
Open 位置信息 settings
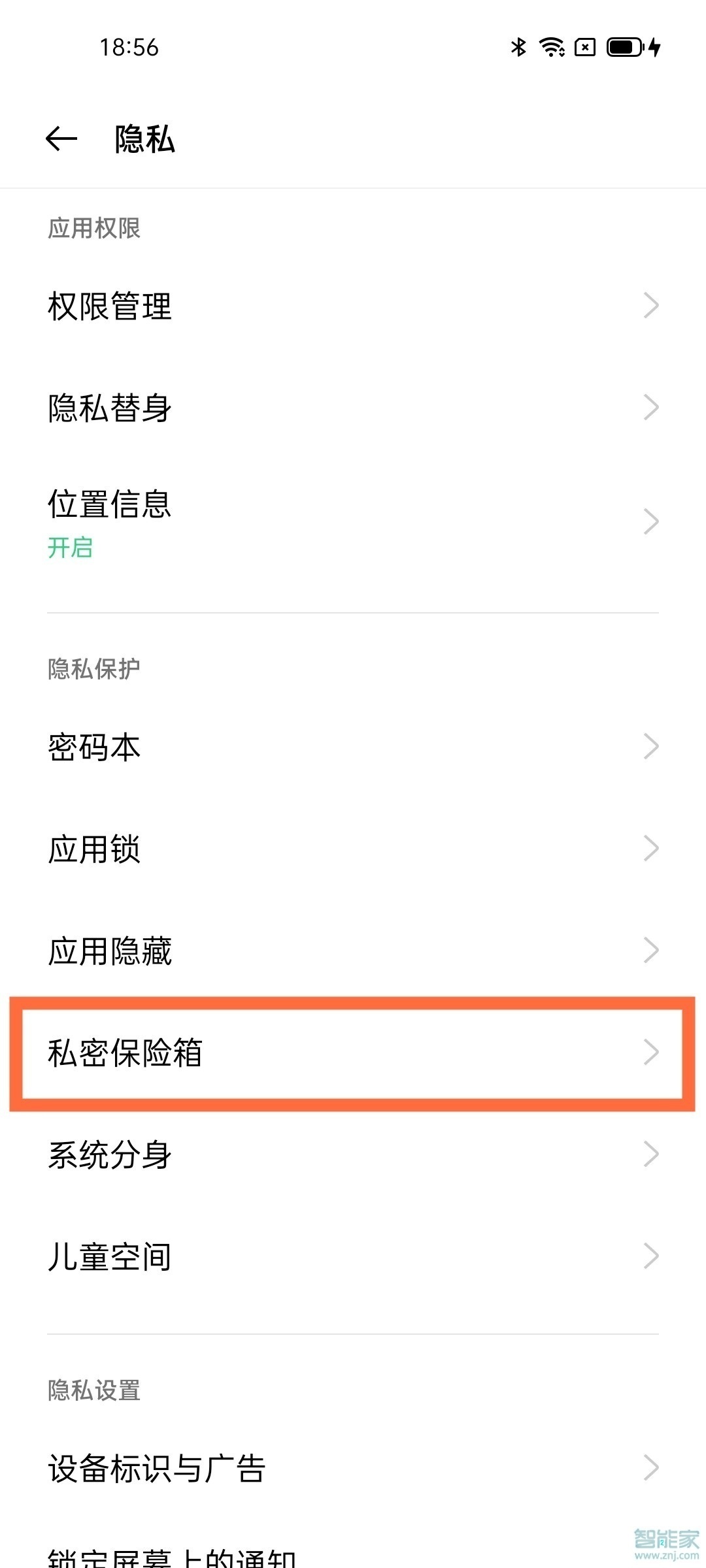tap(353, 521)
